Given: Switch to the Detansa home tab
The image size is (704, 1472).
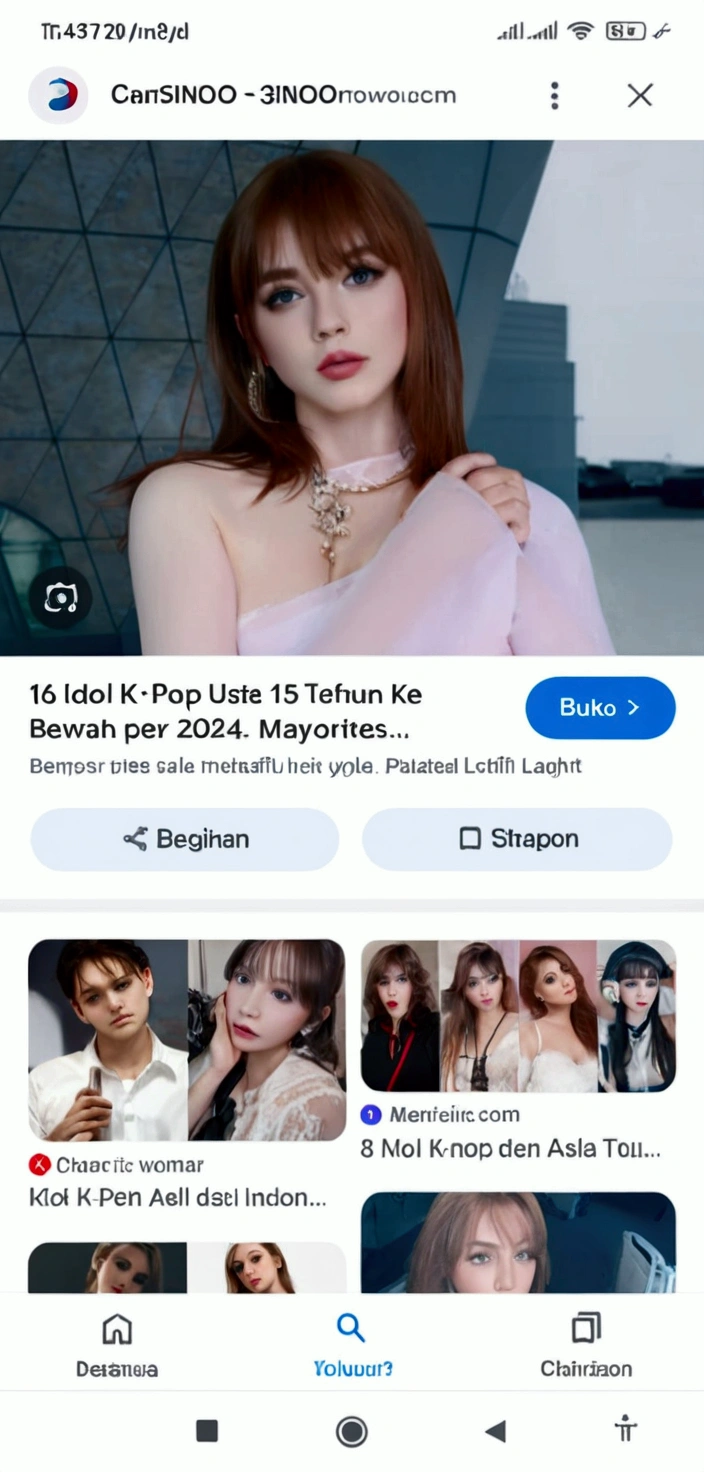Looking at the screenshot, I should 117,1345.
